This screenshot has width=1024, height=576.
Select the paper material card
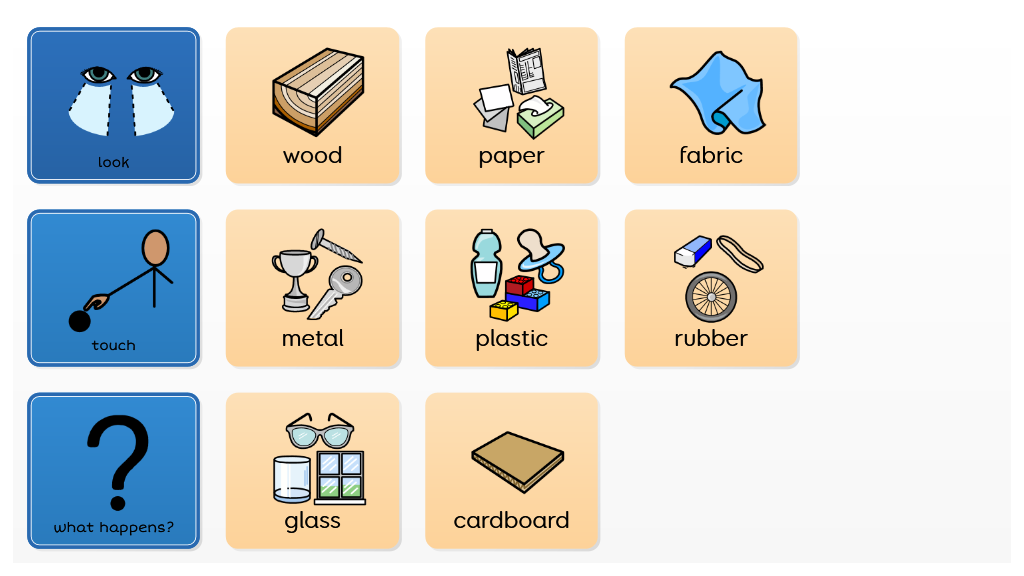pos(512,106)
